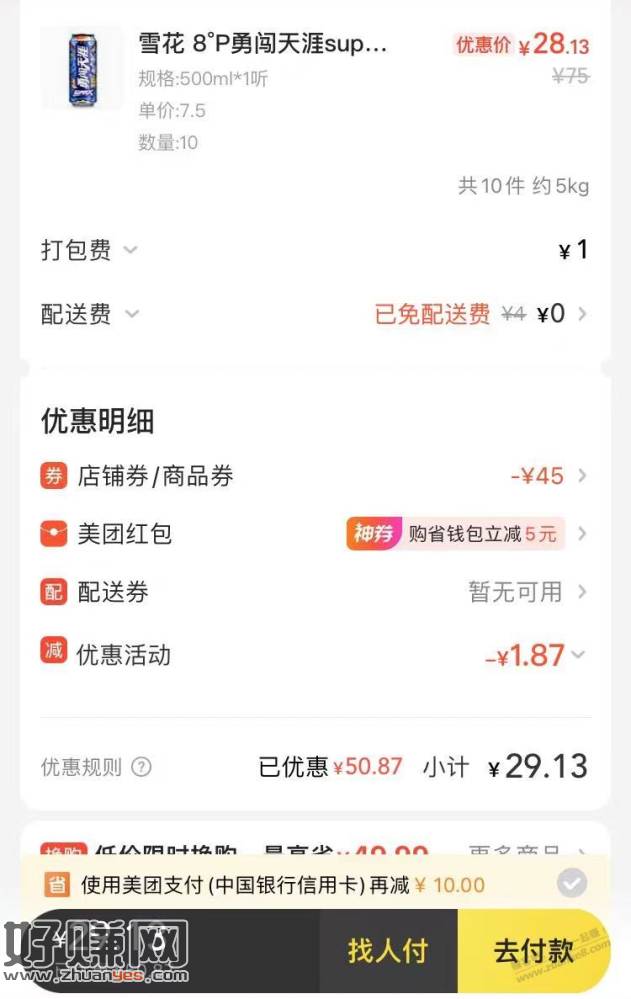Image resolution: width=631 pixels, height=999 pixels.
Task: Open 美团红包 red packet options
Action: (314, 534)
